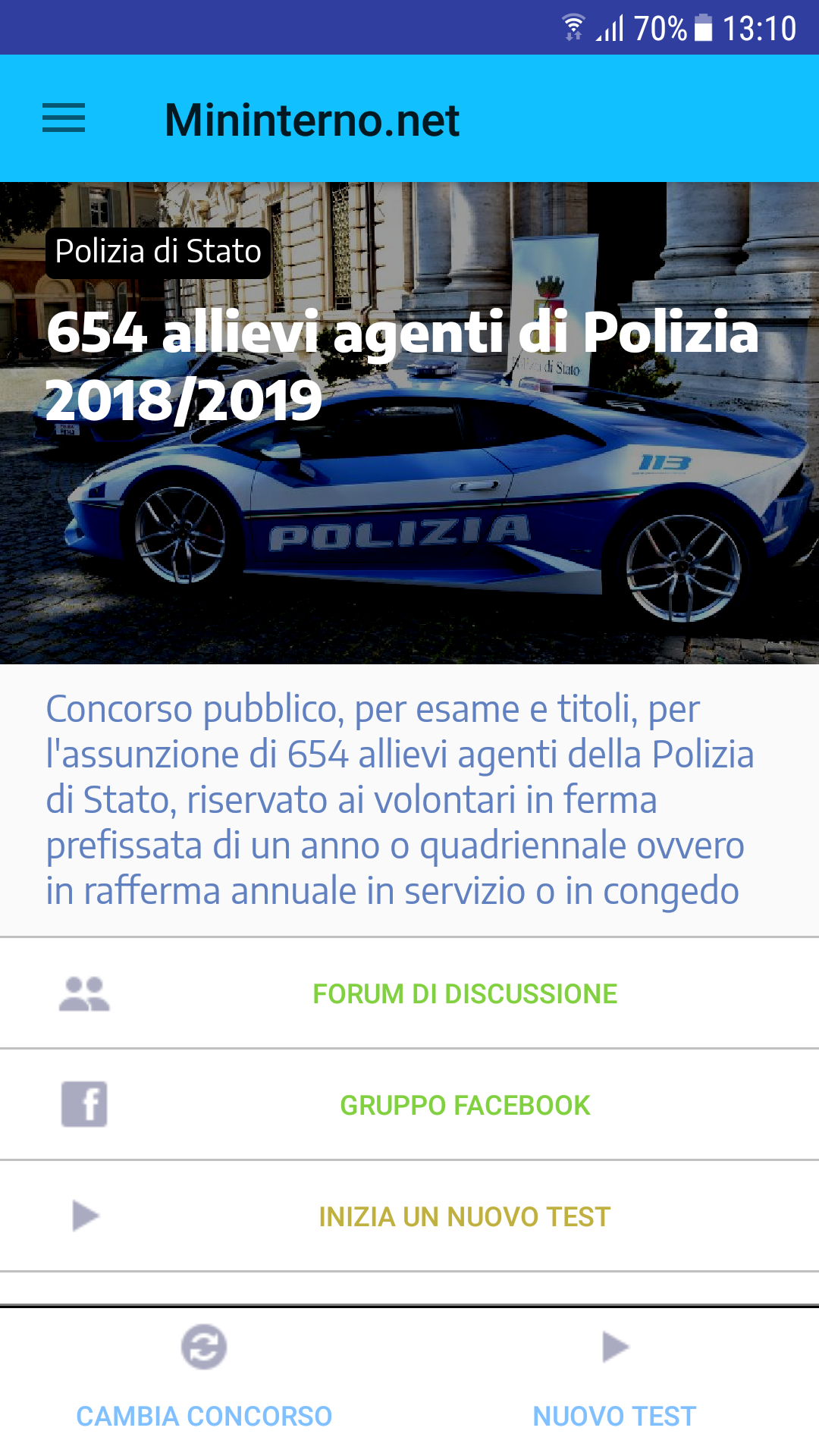Click the forum people icon
This screenshot has height=1456, width=819.
coord(83,992)
